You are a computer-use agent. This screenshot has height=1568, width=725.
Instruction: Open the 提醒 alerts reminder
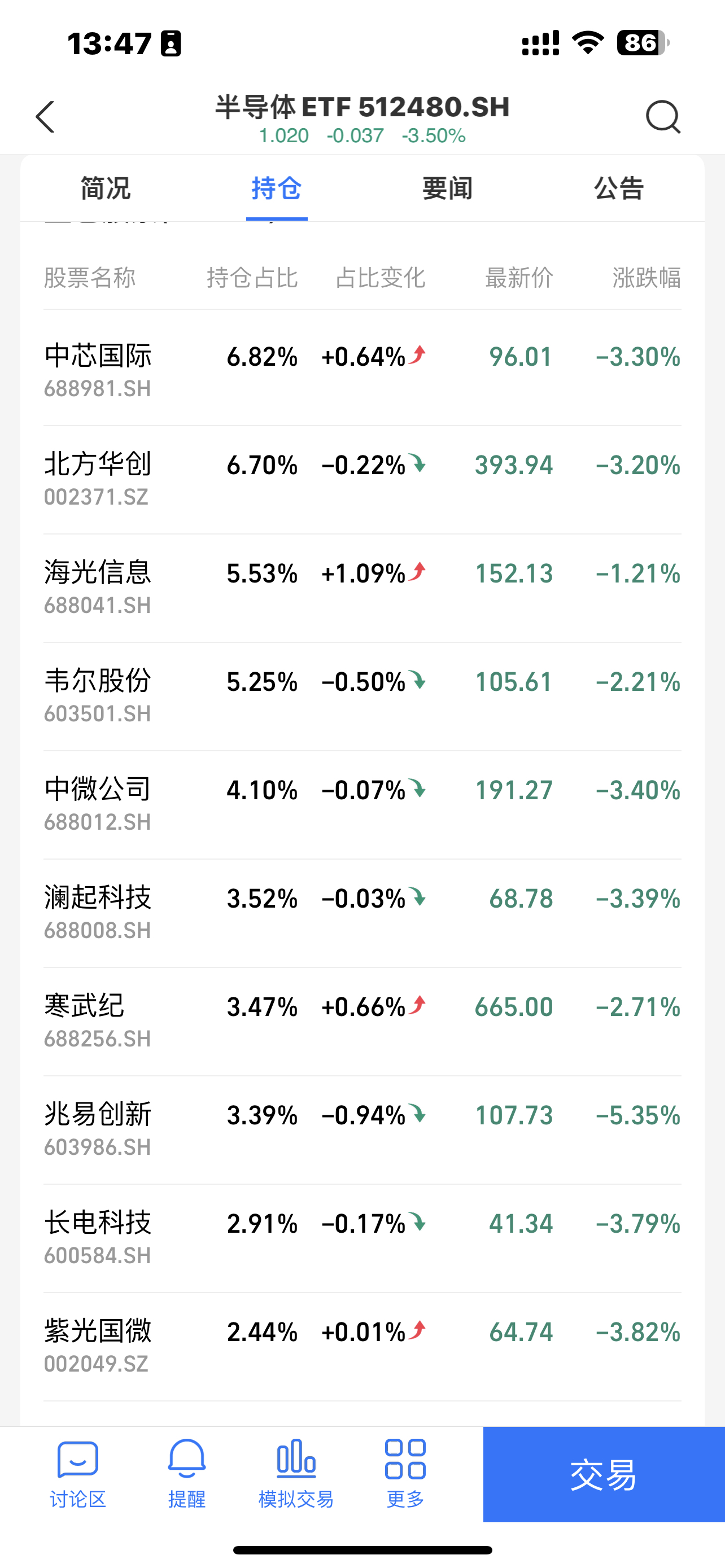tap(186, 1473)
